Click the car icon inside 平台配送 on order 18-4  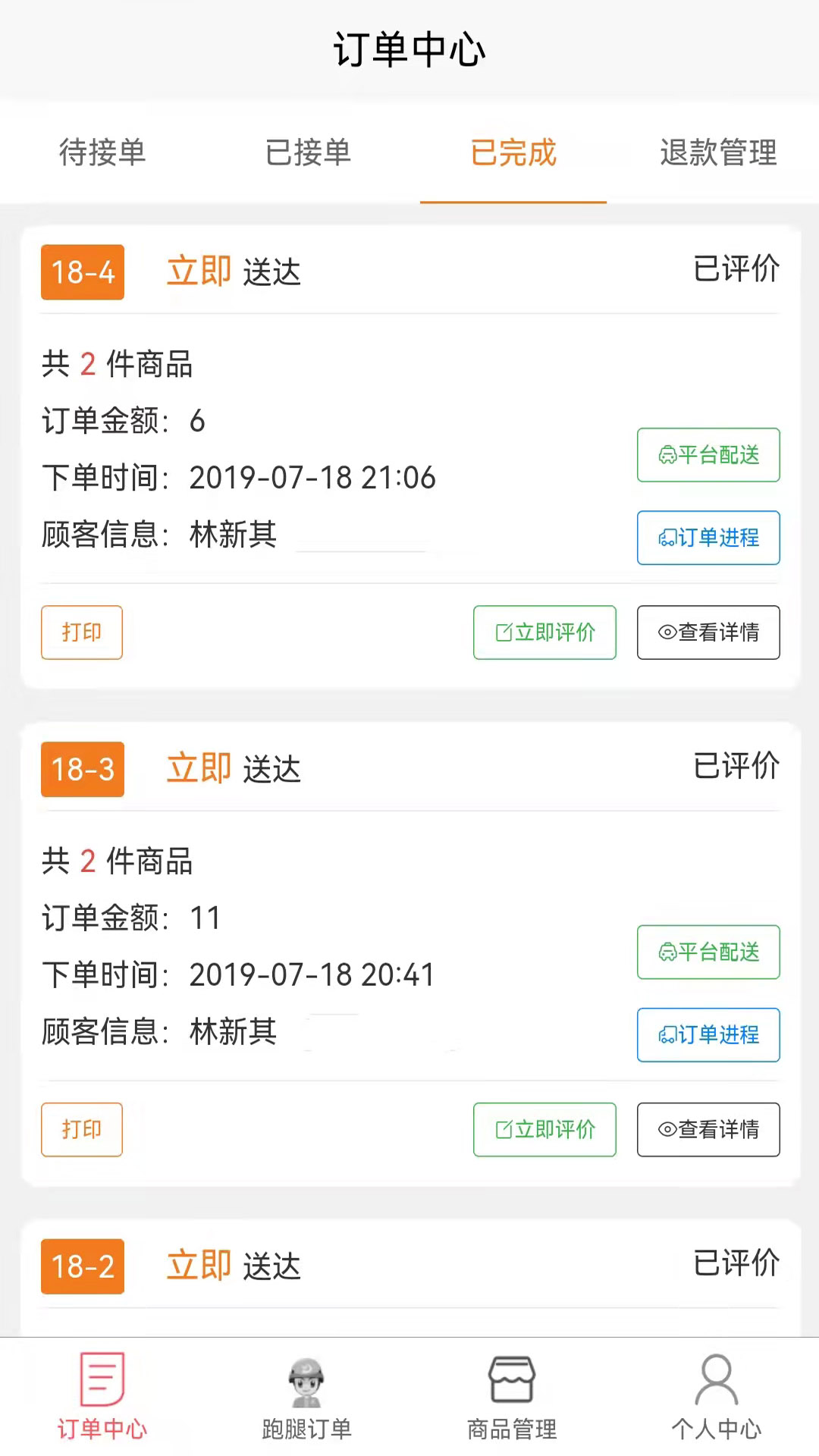click(x=668, y=455)
